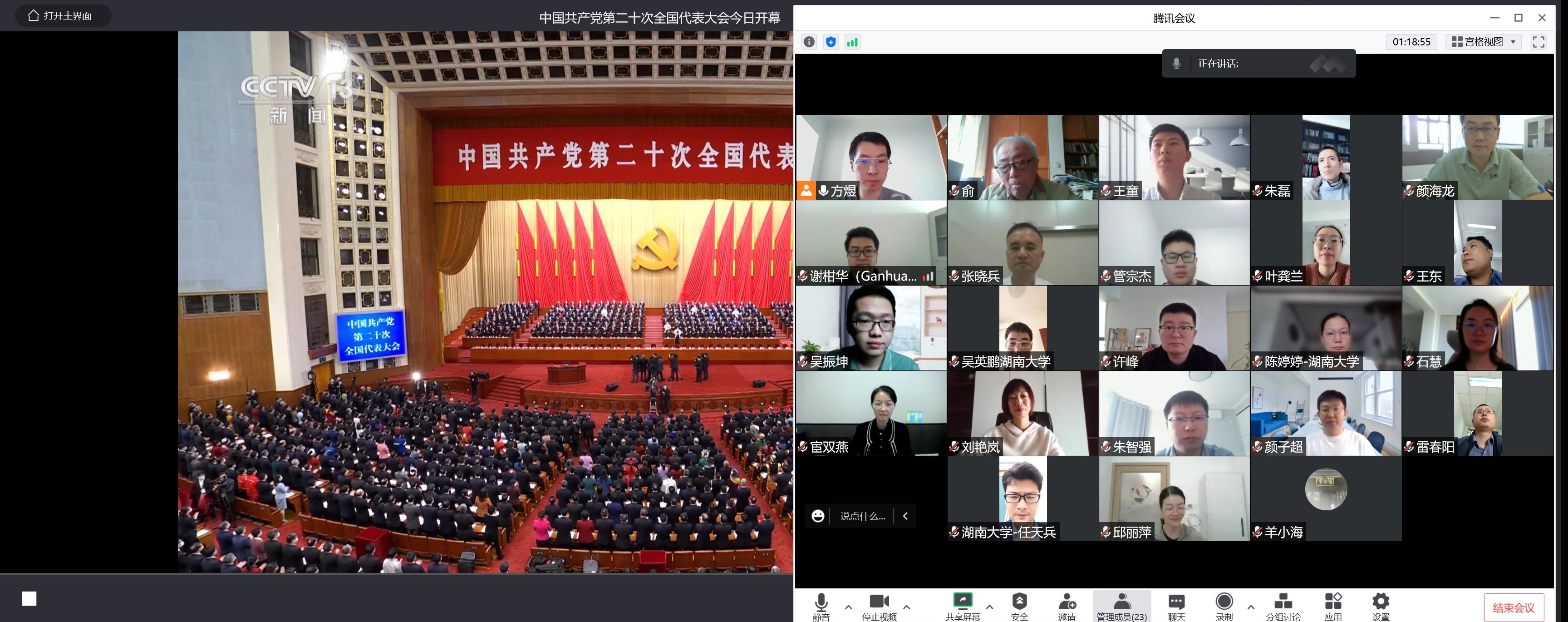
Task: Tap the say something input box
Action: coord(862,516)
